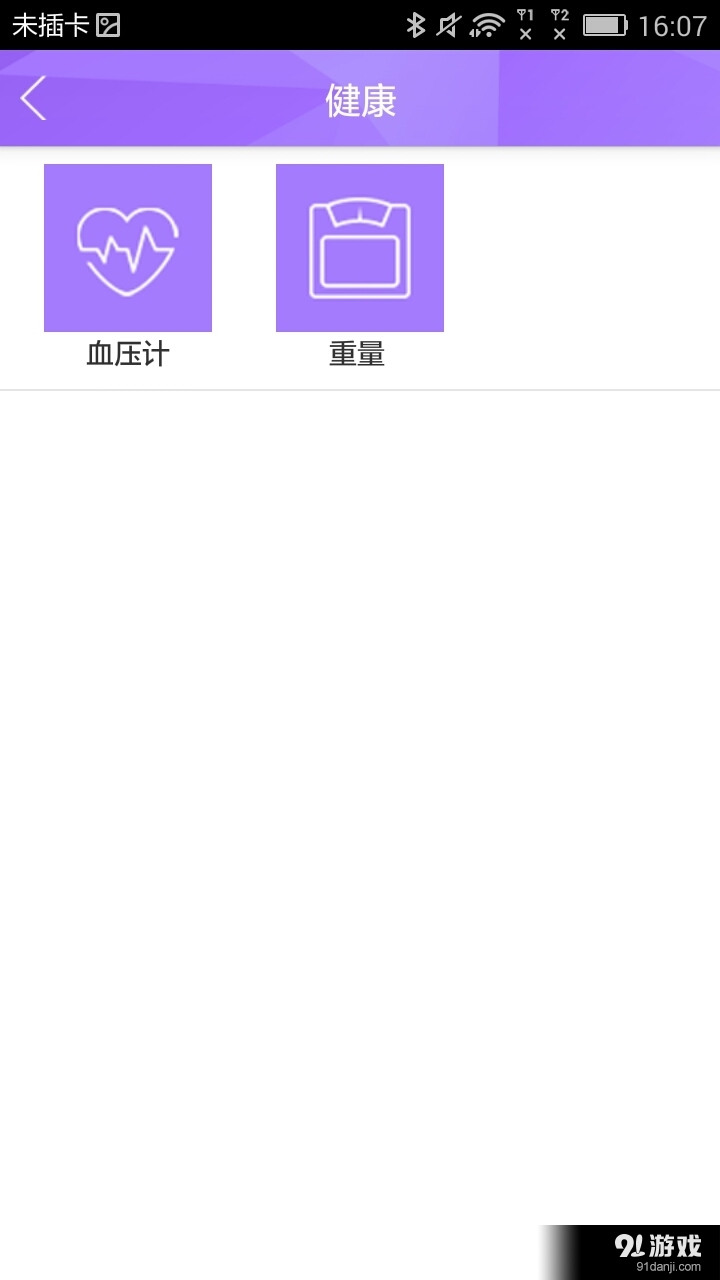Open the 重量 weight scale icon
Screen dimensions: 720x1280
tap(359, 247)
